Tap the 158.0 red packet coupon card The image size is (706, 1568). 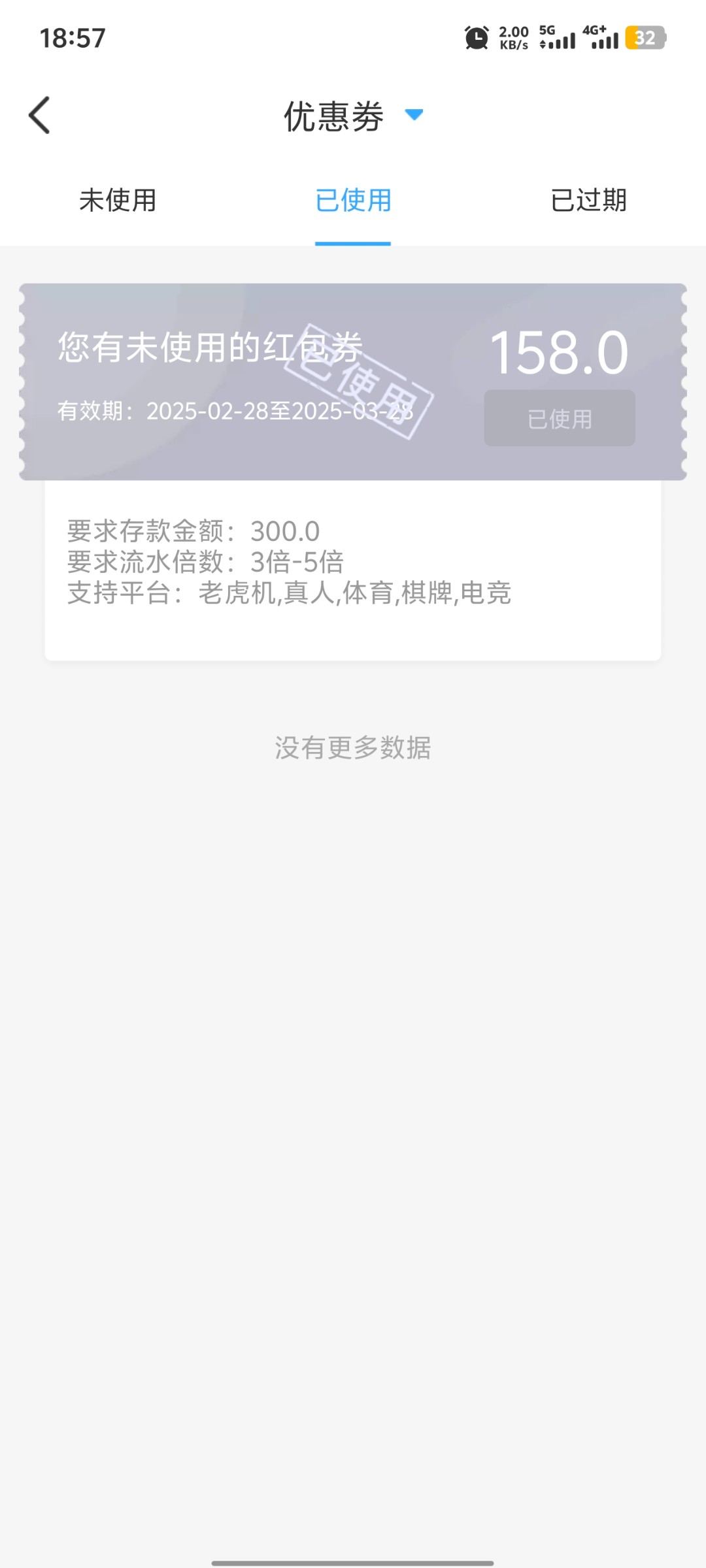(353, 382)
